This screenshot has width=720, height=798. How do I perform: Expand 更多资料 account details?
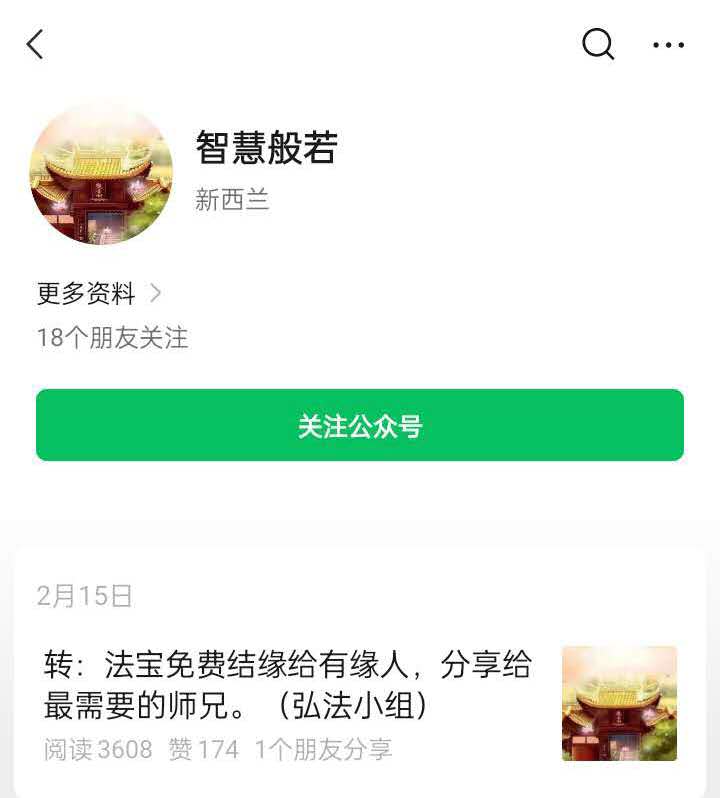[x=99, y=293]
